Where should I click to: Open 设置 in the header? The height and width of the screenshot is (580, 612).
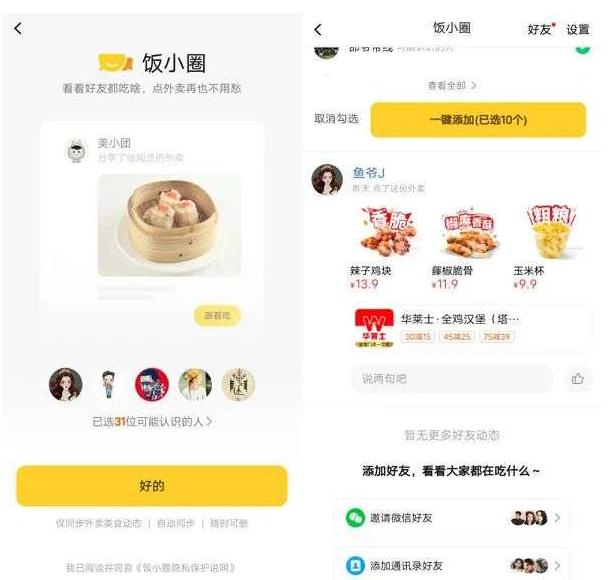578,29
